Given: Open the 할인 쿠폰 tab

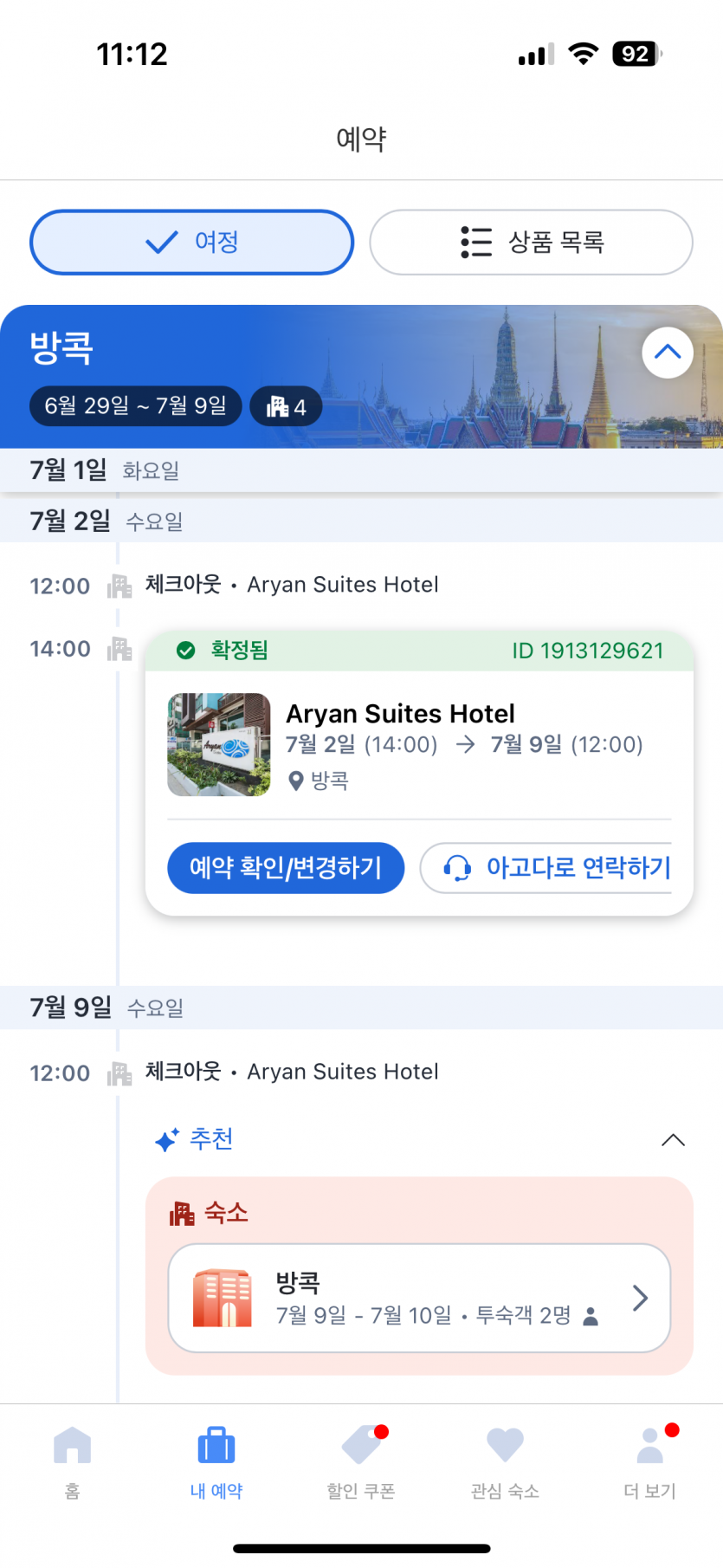Looking at the screenshot, I should (x=361, y=1460).
